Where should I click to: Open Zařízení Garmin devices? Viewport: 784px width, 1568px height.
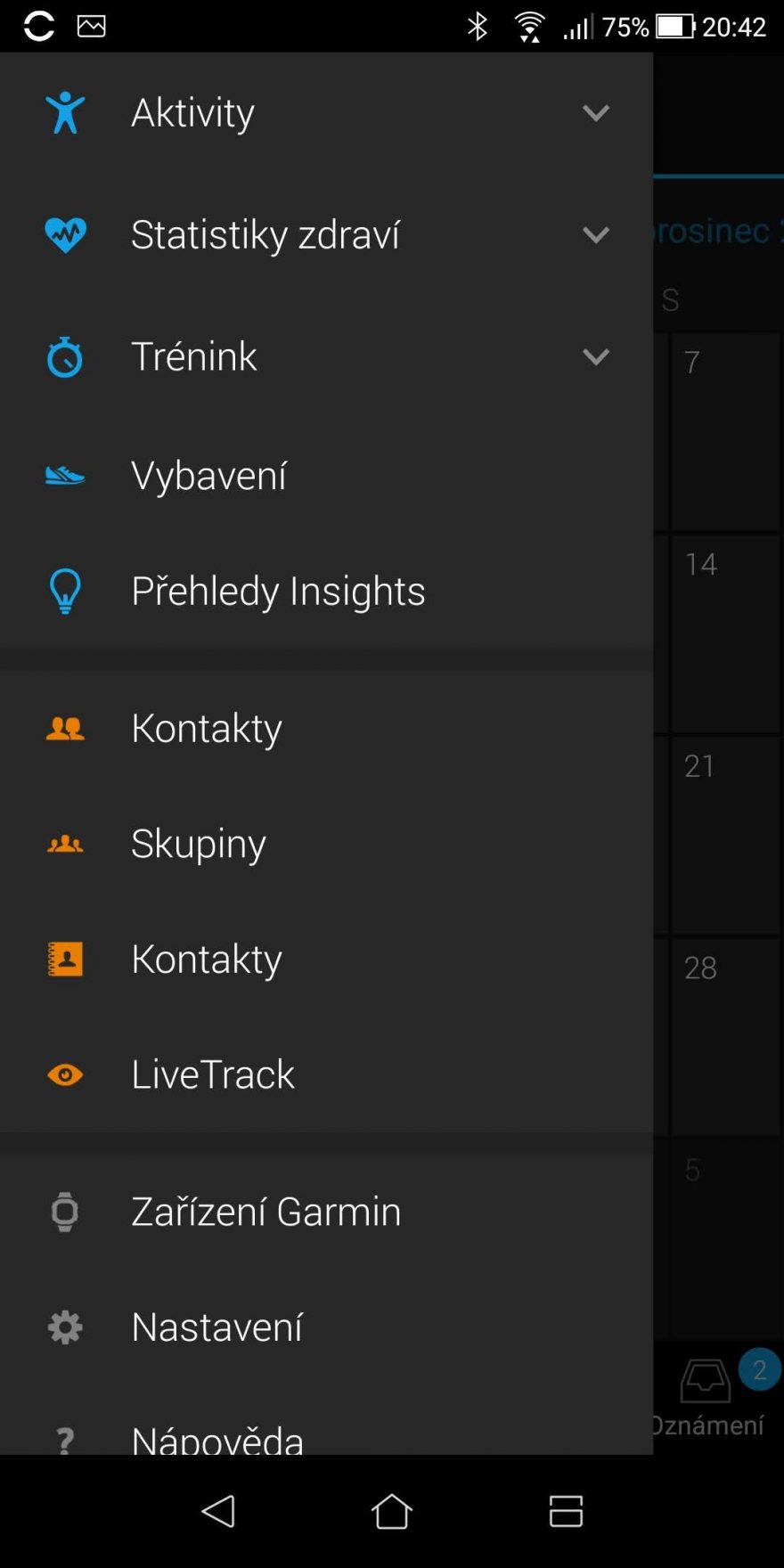coord(265,1212)
